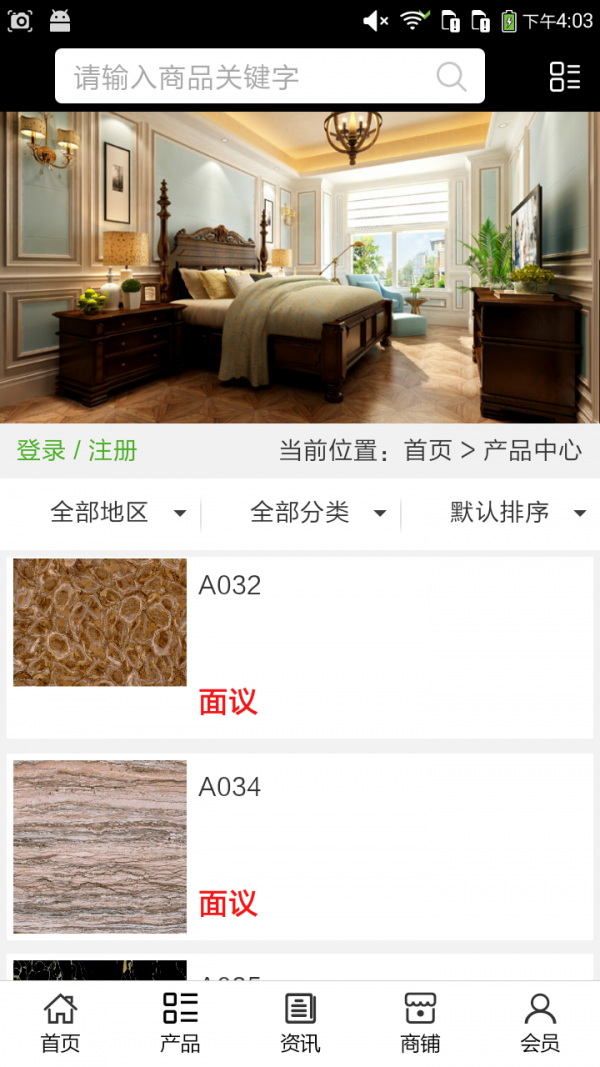Tap the magnifier search icon
Image resolution: width=600 pixels, height=1067 pixels.
coord(451,76)
